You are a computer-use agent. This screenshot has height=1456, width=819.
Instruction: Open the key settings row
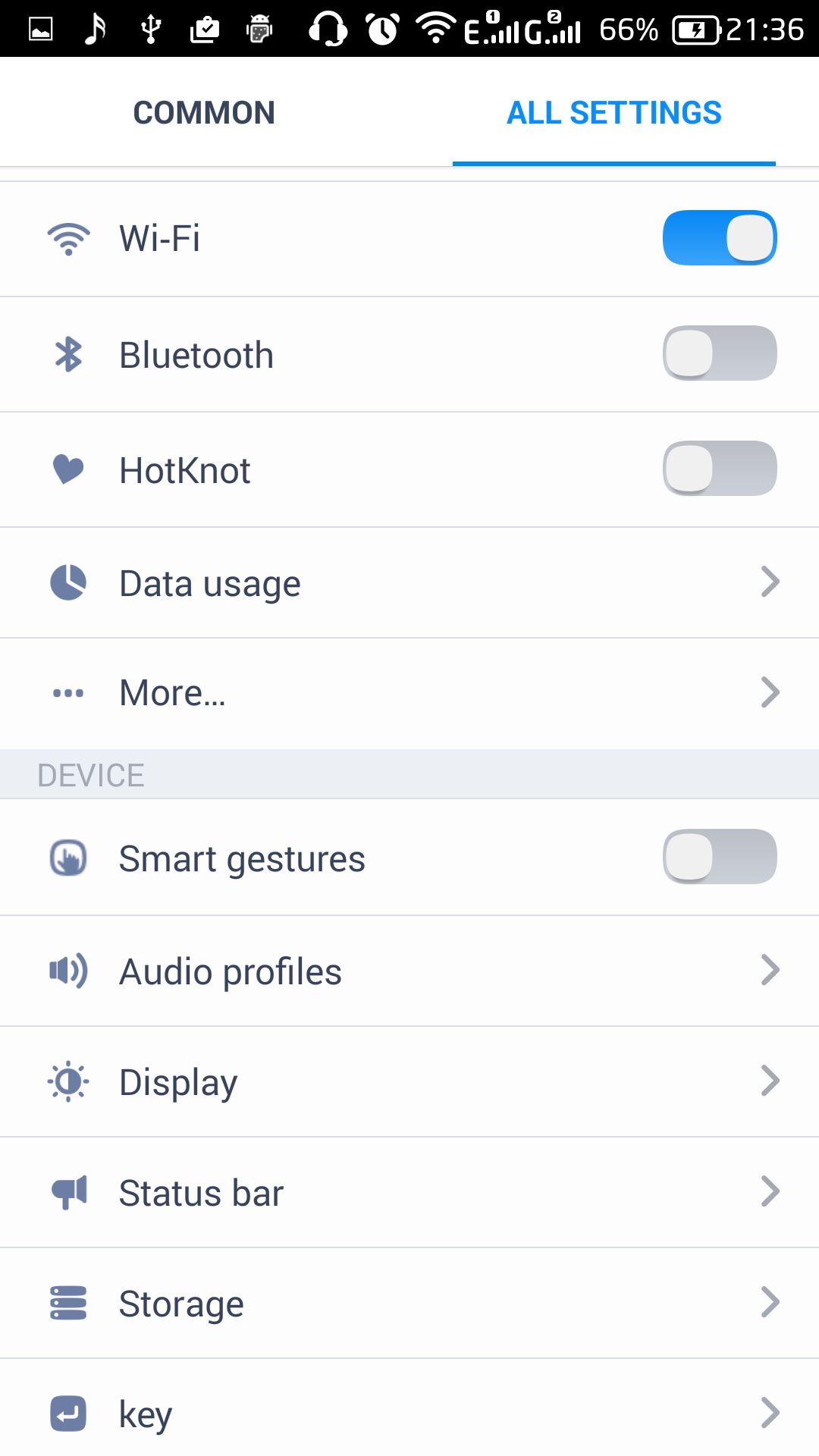click(x=409, y=1410)
